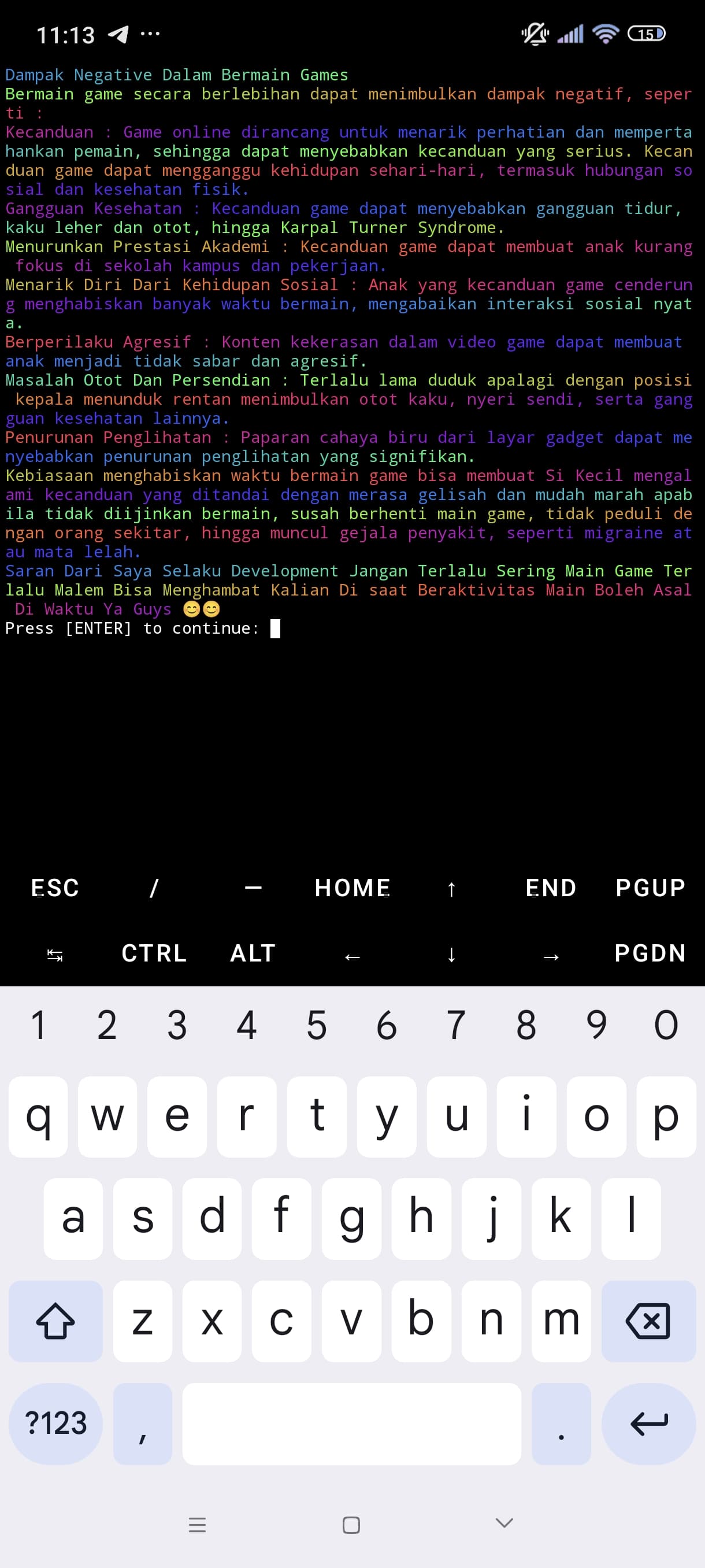Hit the HOME extra key
Screen dimensions: 705x1568
click(x=352, y=888)
